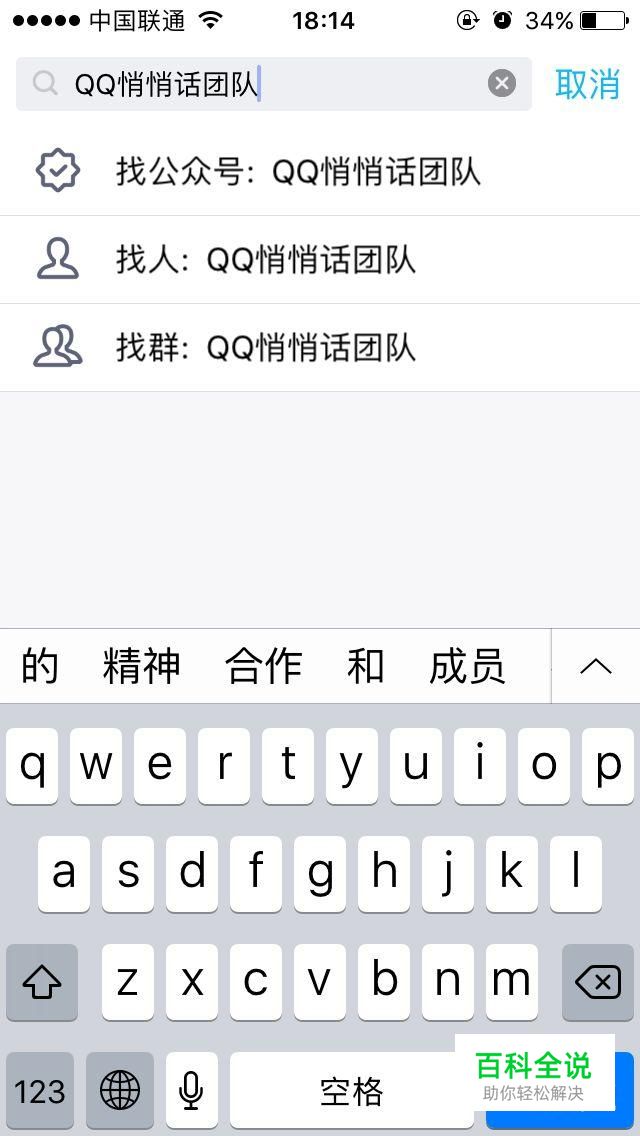640x1136 pixels.
Task: Pick the suggestion 精神
Action: (x=141, y=667)
